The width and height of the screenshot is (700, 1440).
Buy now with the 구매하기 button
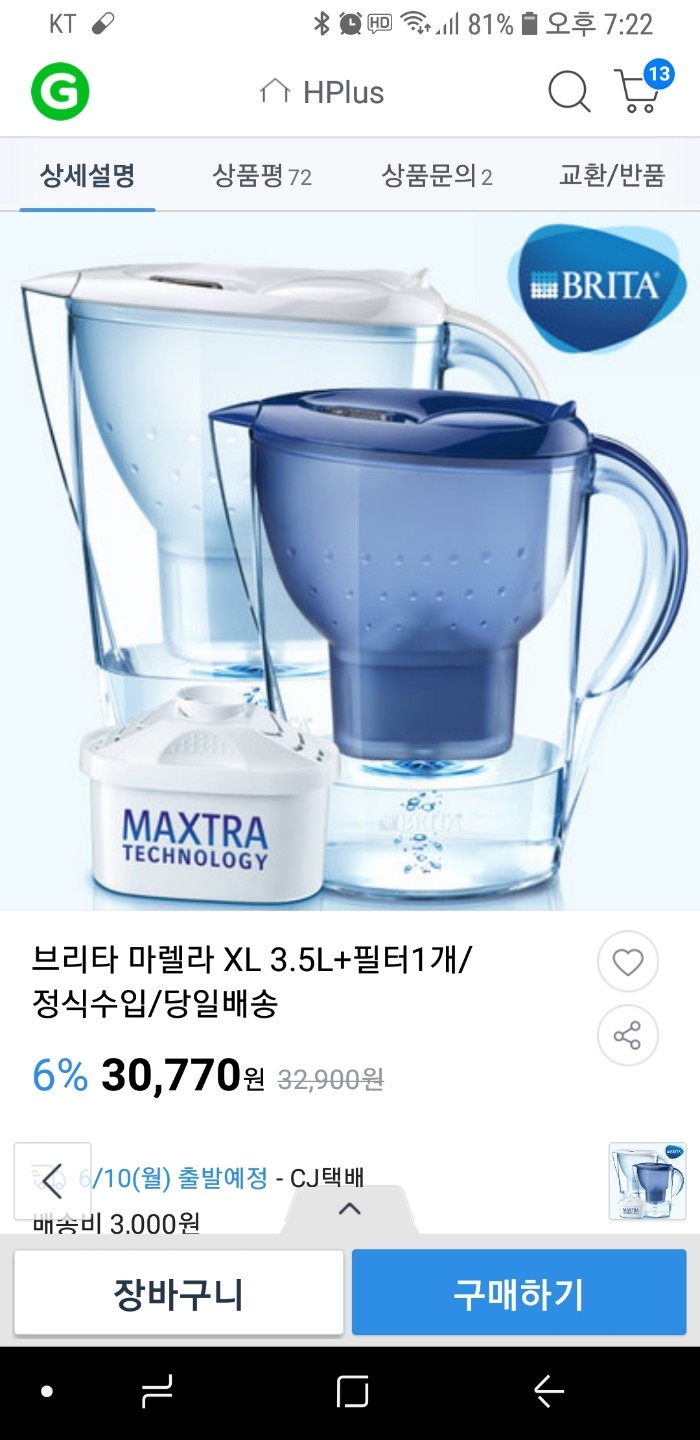518,1293
